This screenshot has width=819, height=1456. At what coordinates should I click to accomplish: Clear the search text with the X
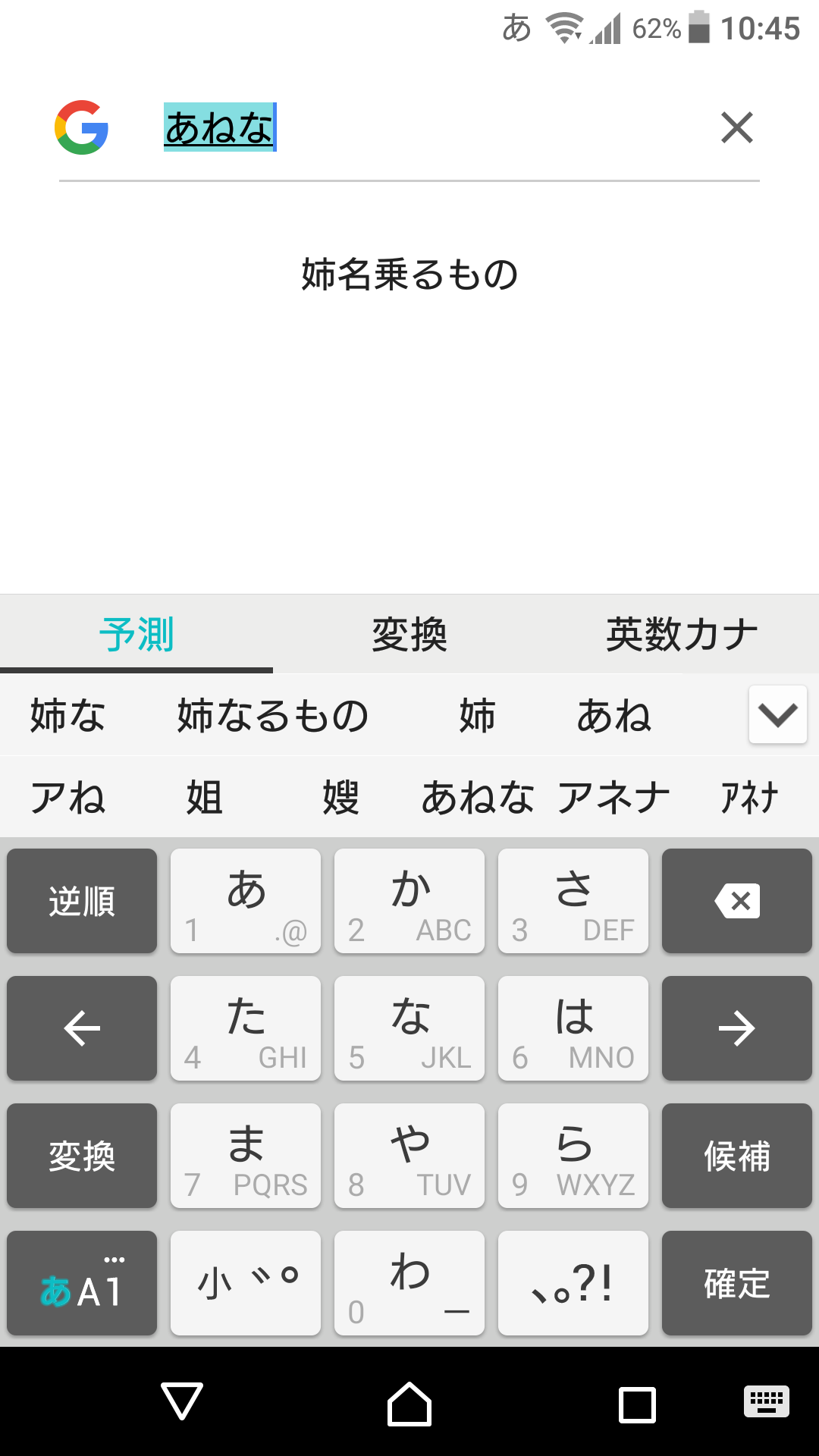pos(736,127)
